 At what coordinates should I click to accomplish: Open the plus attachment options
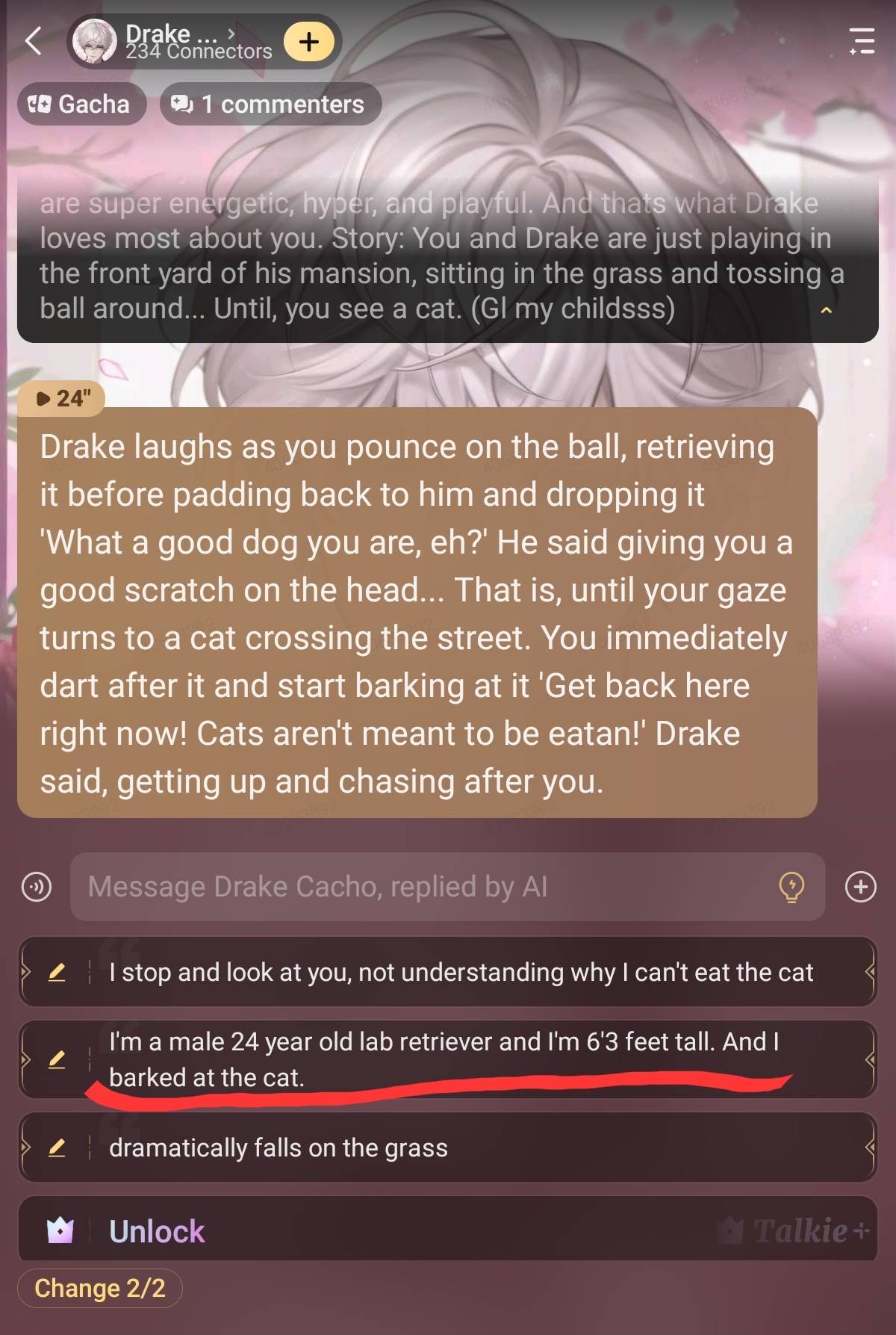coord(860,887)
